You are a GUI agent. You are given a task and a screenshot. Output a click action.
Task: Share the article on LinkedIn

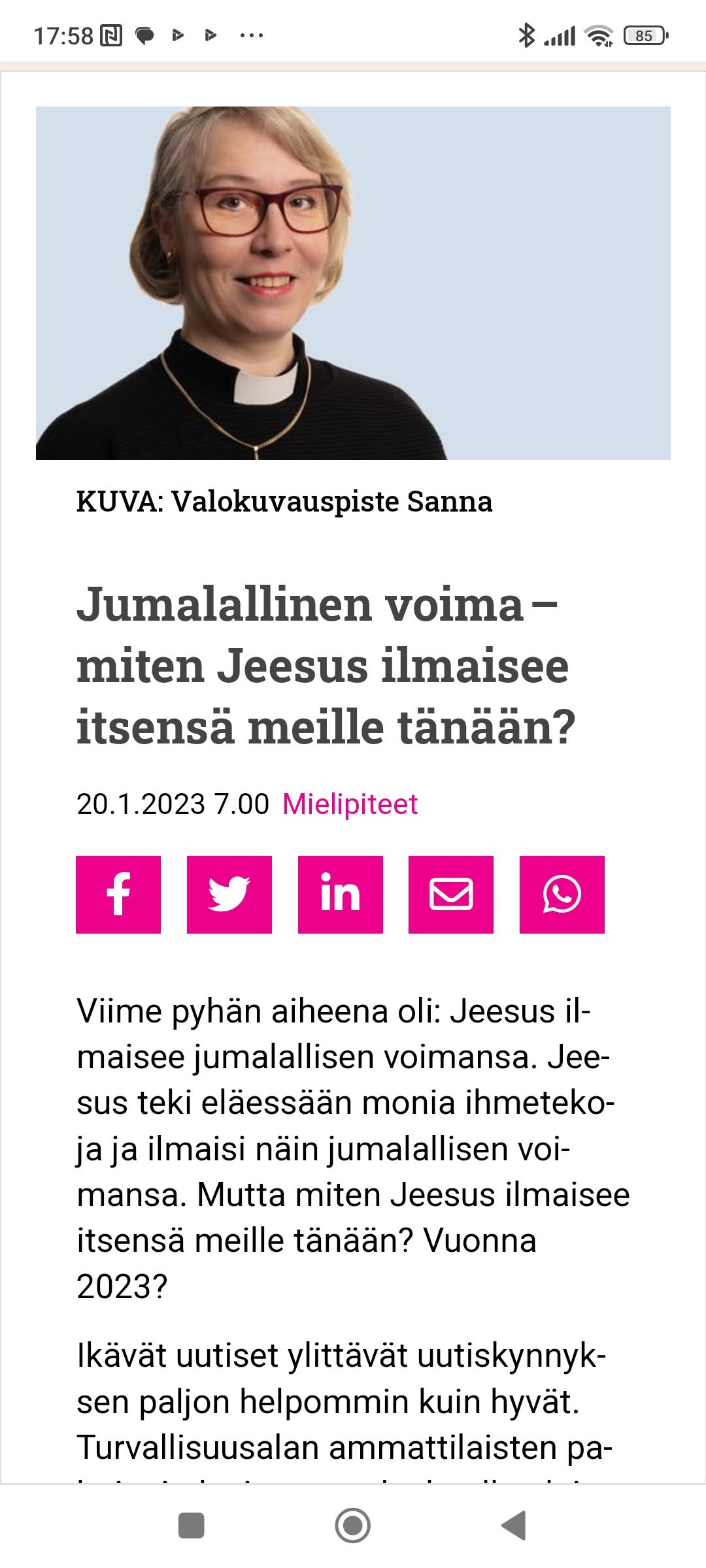pyautogui.click(x=341, y=894)
